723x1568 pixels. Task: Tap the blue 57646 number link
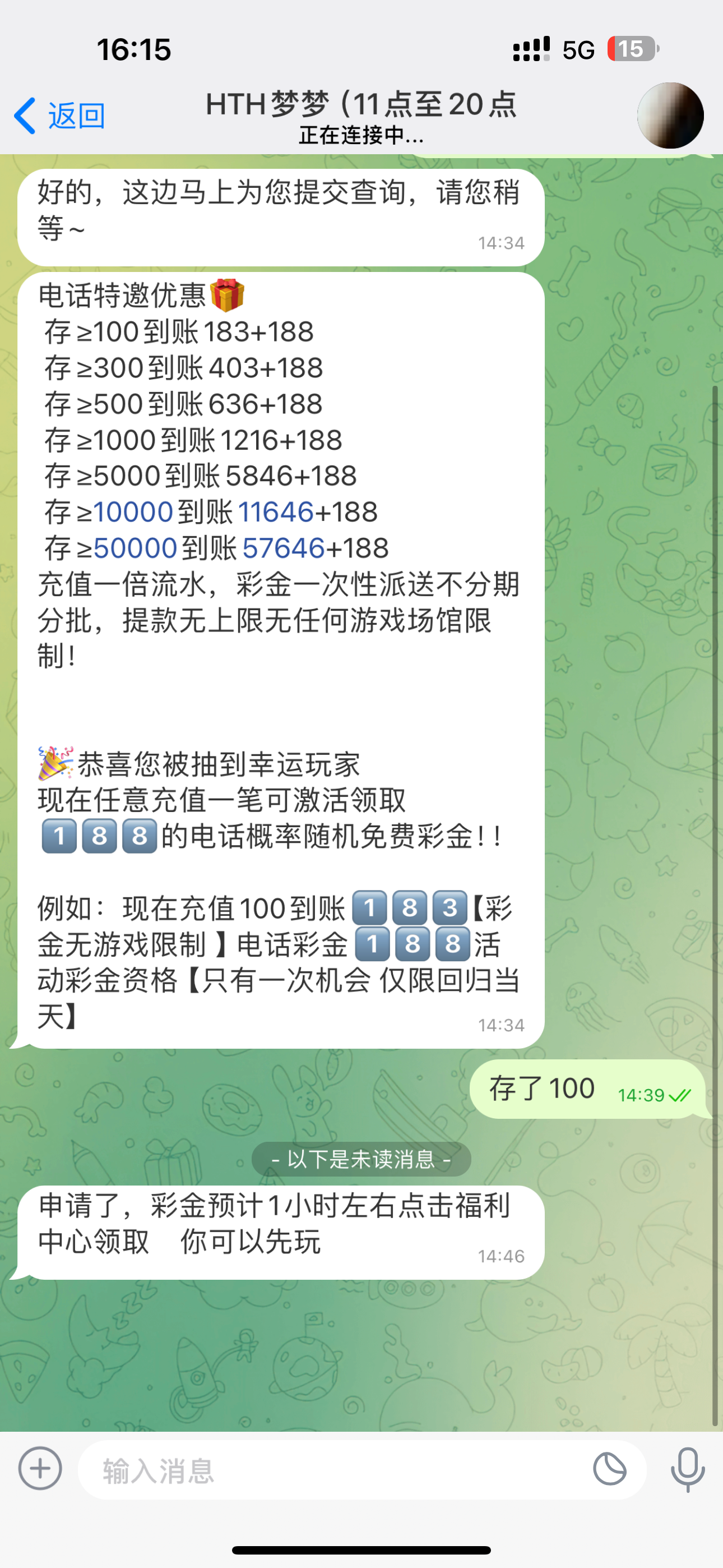click(x=283, y=548)
